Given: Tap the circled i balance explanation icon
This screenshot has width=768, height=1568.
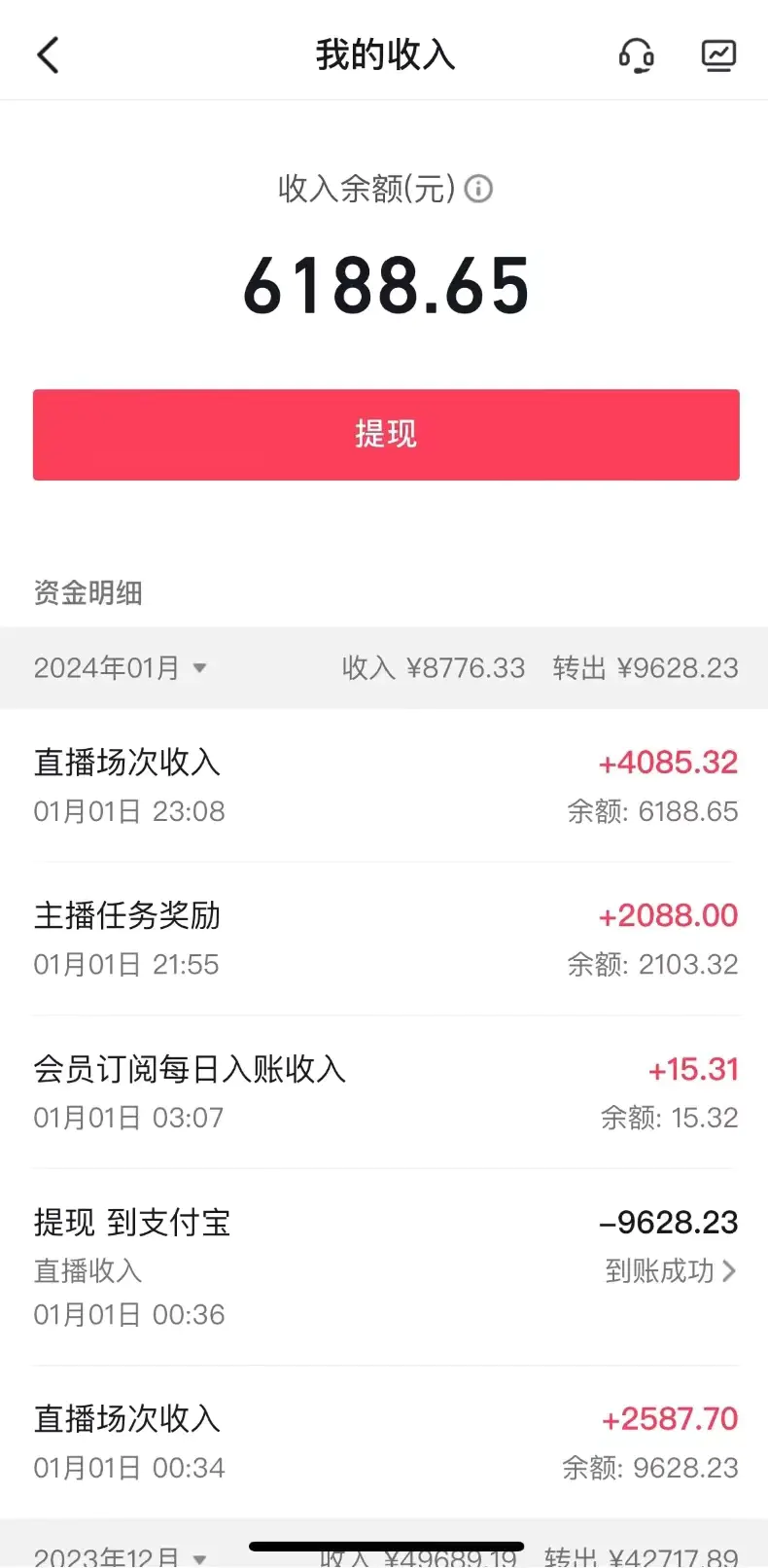Looking at the screenshot, I should tap(478, 190).
